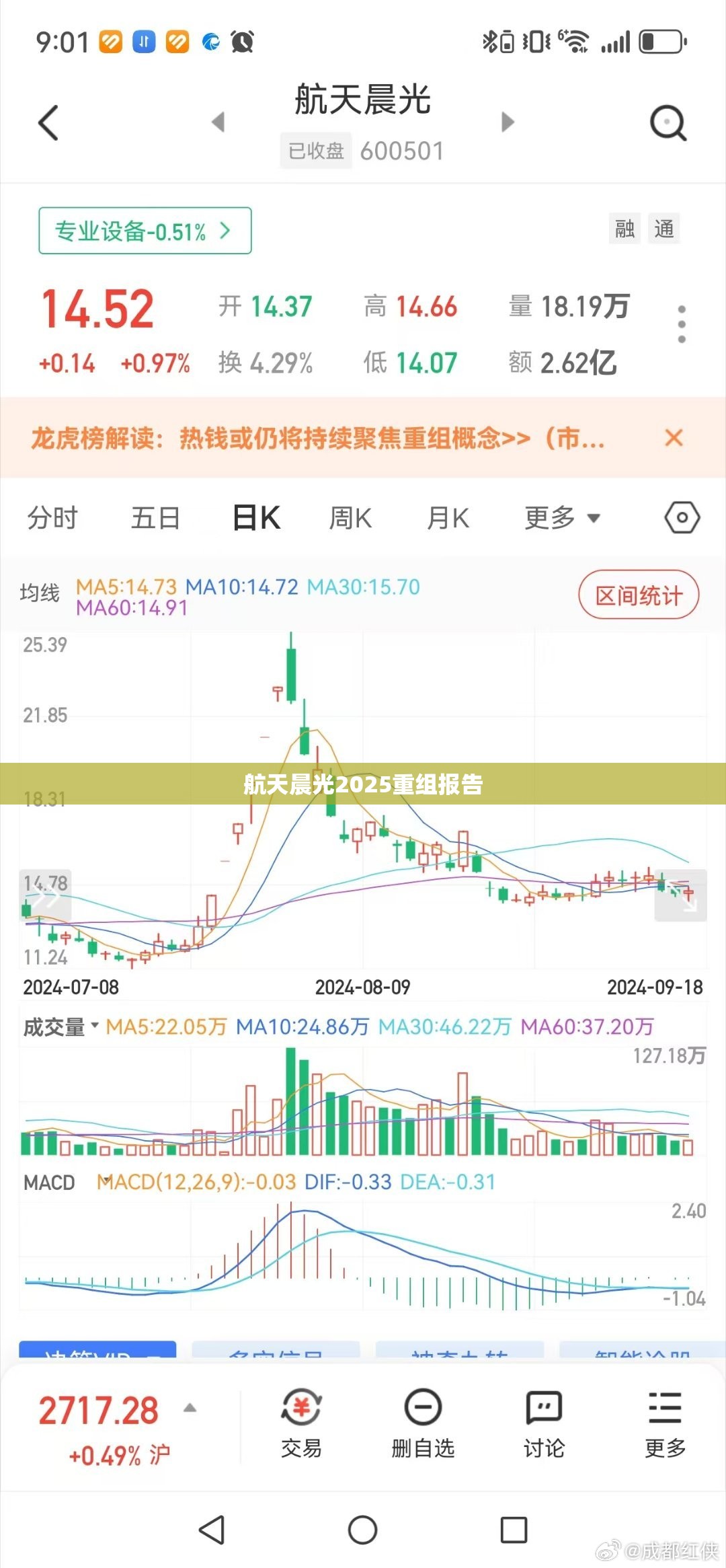Tap the system home button
This screenshot has width=726, height=1568.
[x=362, y=1530]
